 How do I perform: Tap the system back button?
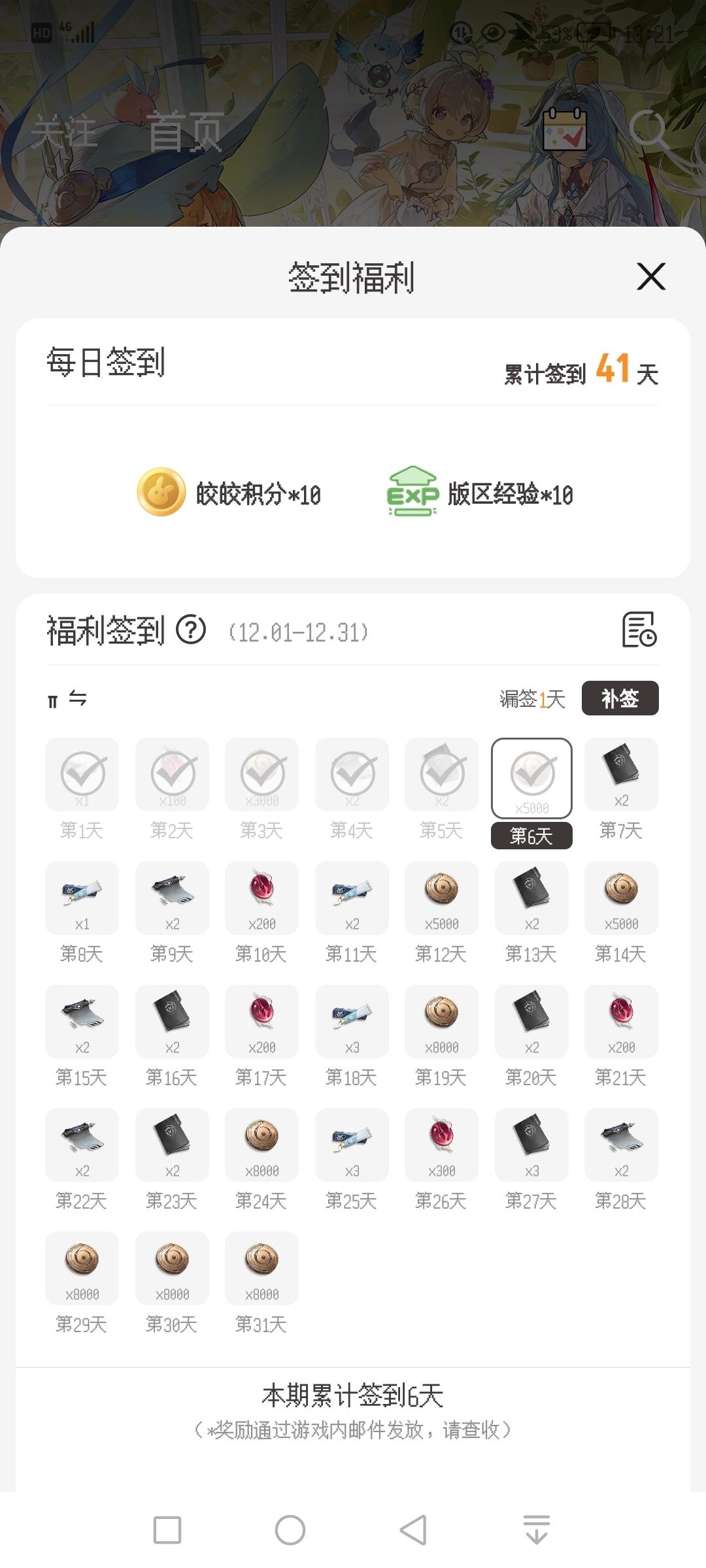[x=413, y=1530]
